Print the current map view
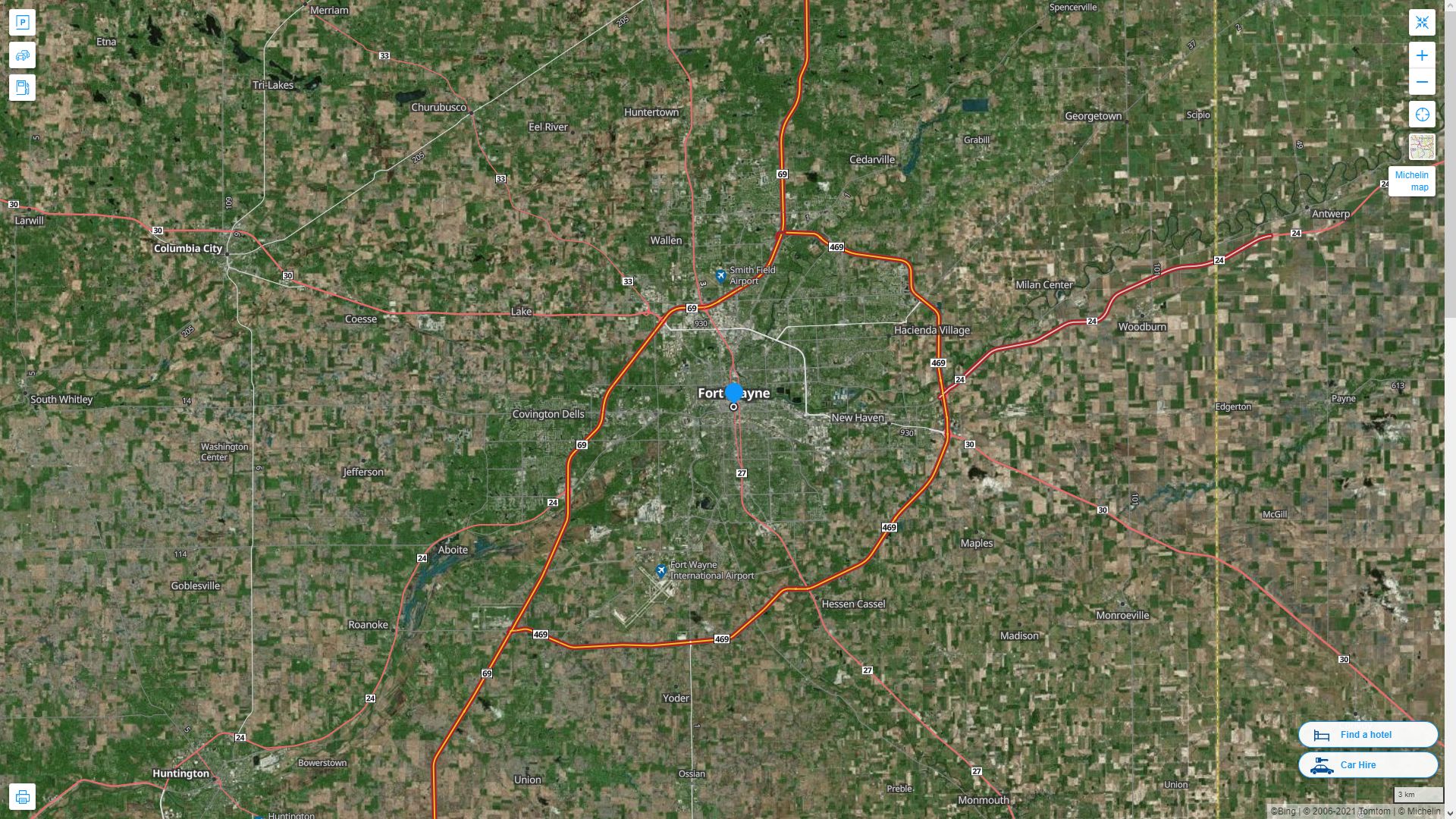 (x=22, y=797)
